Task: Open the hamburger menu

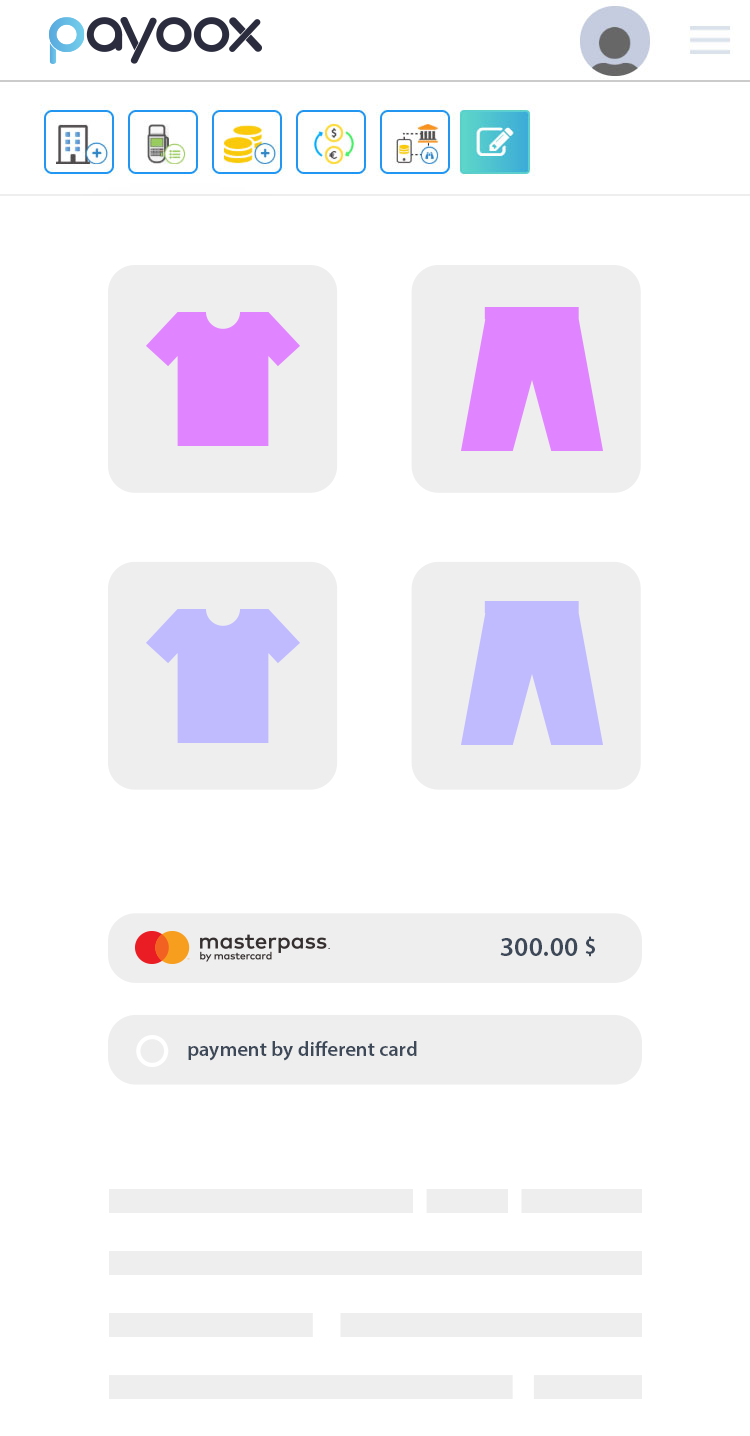Action: point(709,40)
